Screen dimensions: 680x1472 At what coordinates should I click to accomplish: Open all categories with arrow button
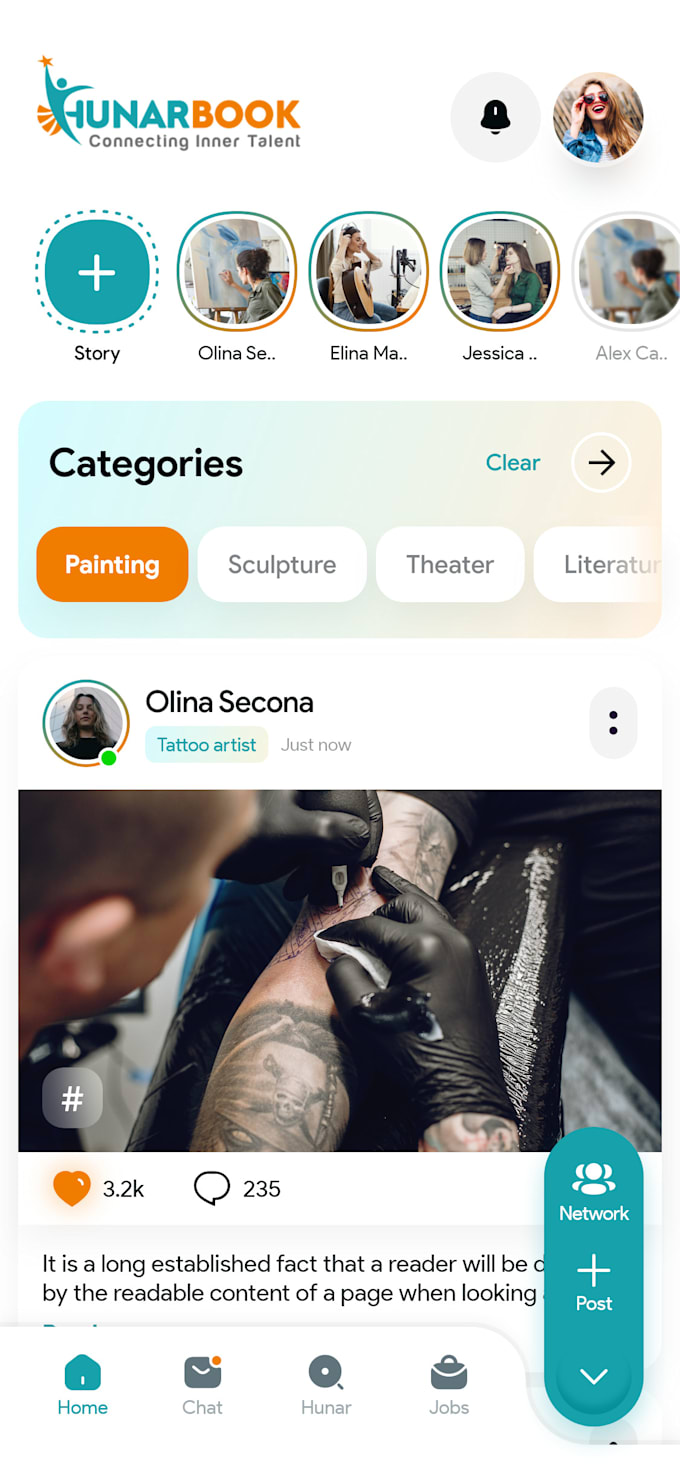pos(601,462)
